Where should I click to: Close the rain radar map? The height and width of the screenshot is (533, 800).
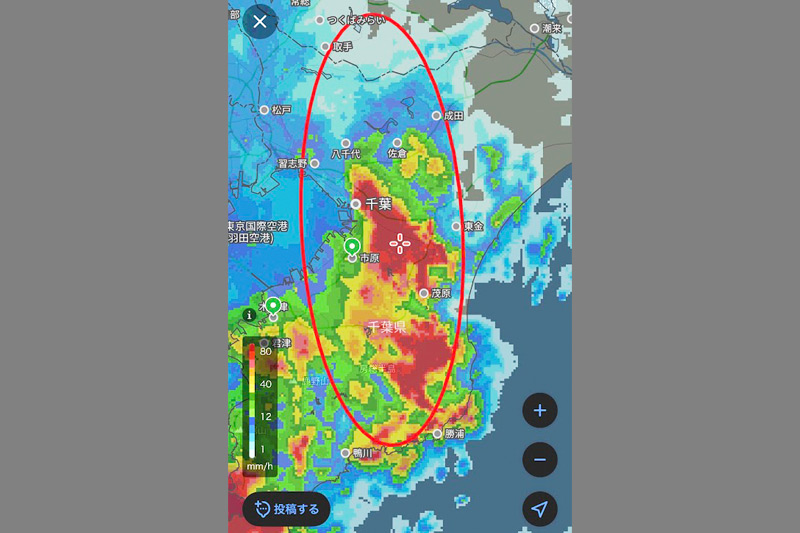260,22
